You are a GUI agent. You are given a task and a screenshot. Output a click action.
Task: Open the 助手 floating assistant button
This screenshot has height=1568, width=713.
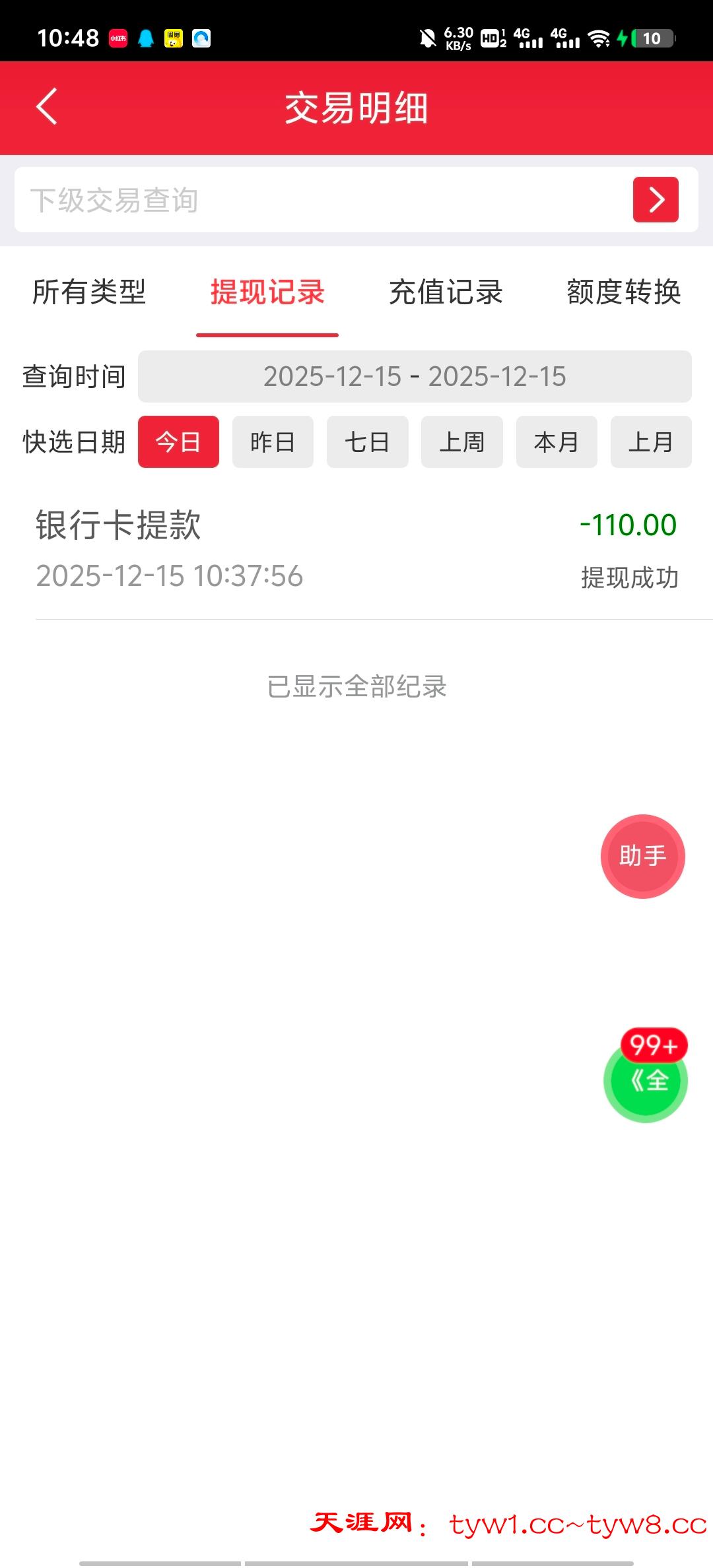click(x=642, y=857)
